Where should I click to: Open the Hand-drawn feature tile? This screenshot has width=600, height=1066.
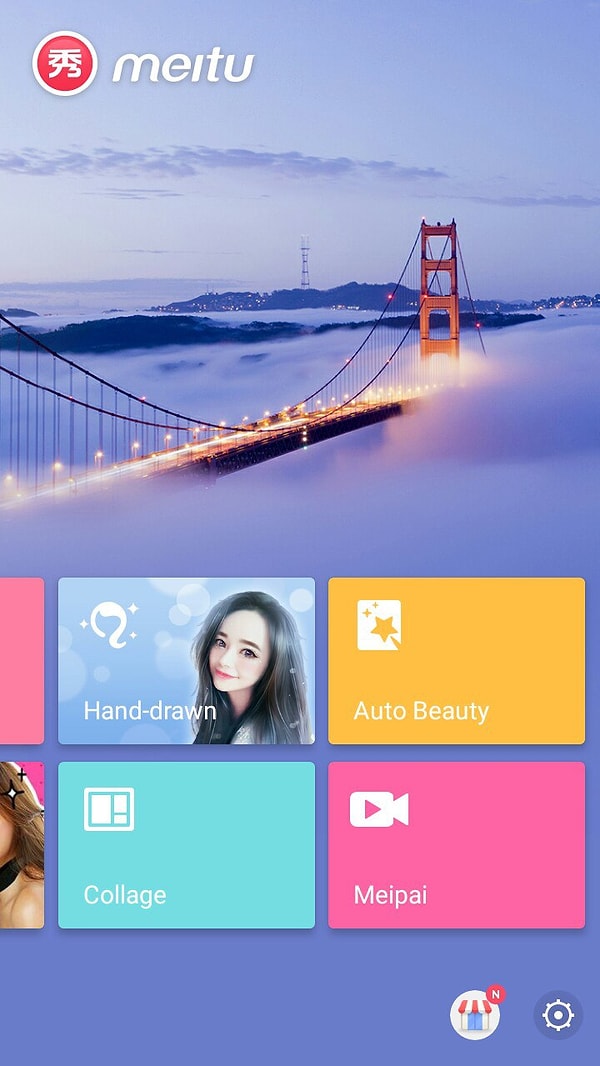186,661
